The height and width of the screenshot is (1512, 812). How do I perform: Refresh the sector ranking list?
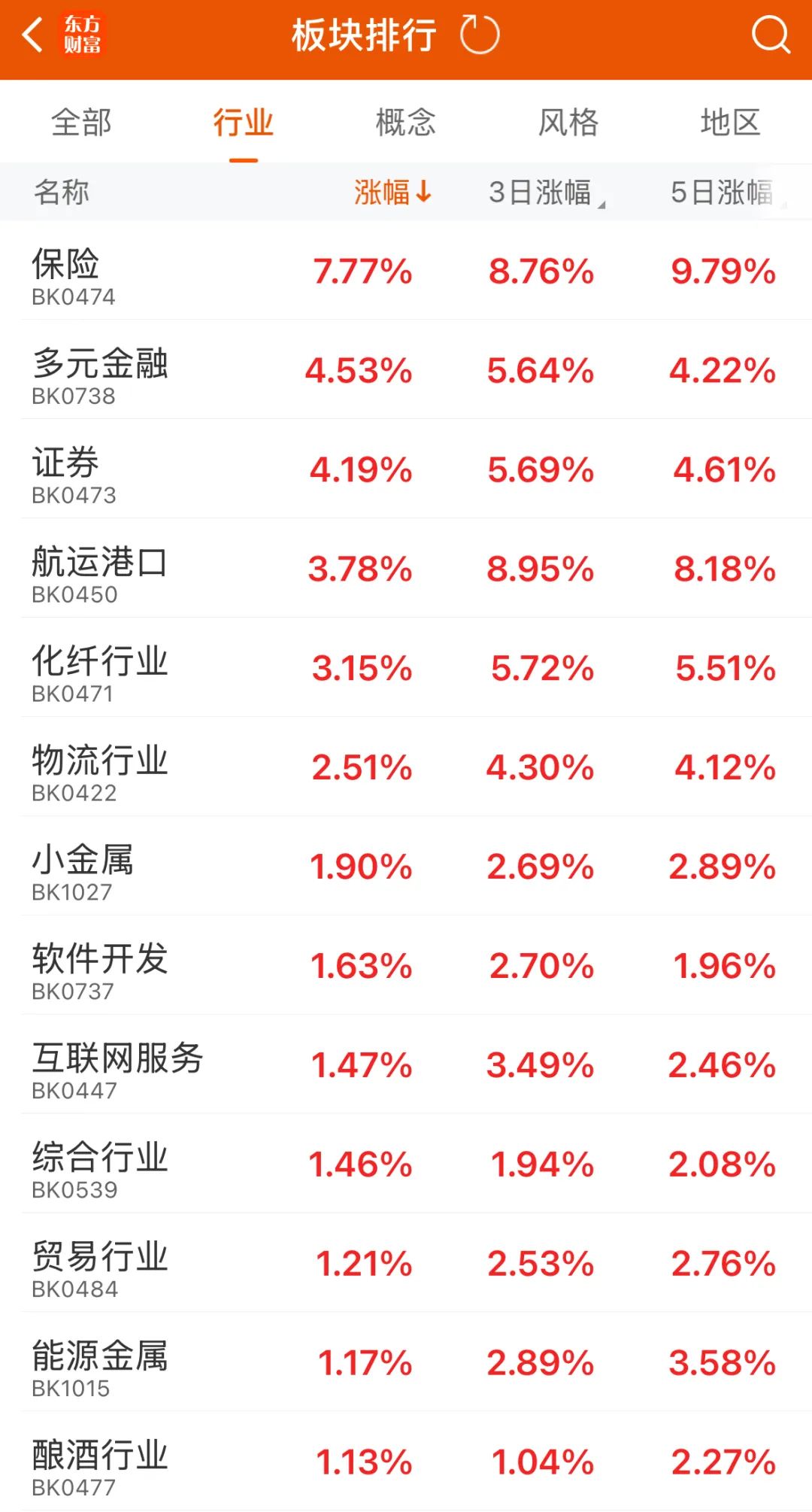point(479,35)
